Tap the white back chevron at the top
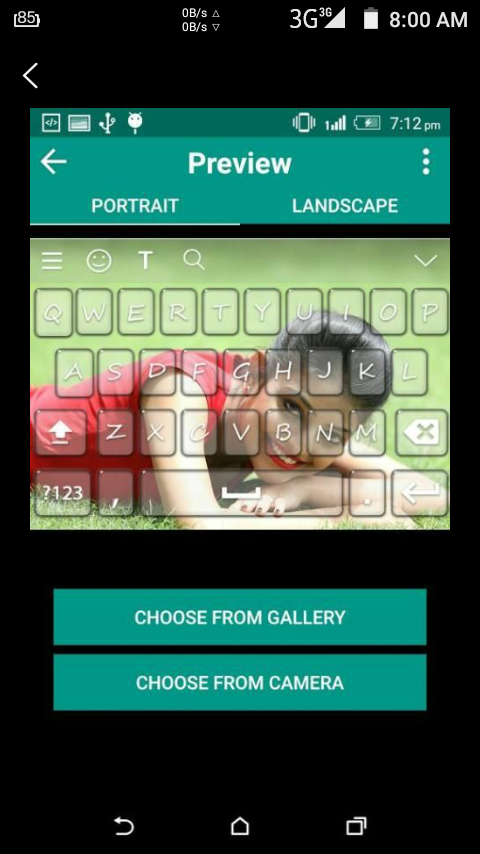The image size is (480, 854). 31,75
